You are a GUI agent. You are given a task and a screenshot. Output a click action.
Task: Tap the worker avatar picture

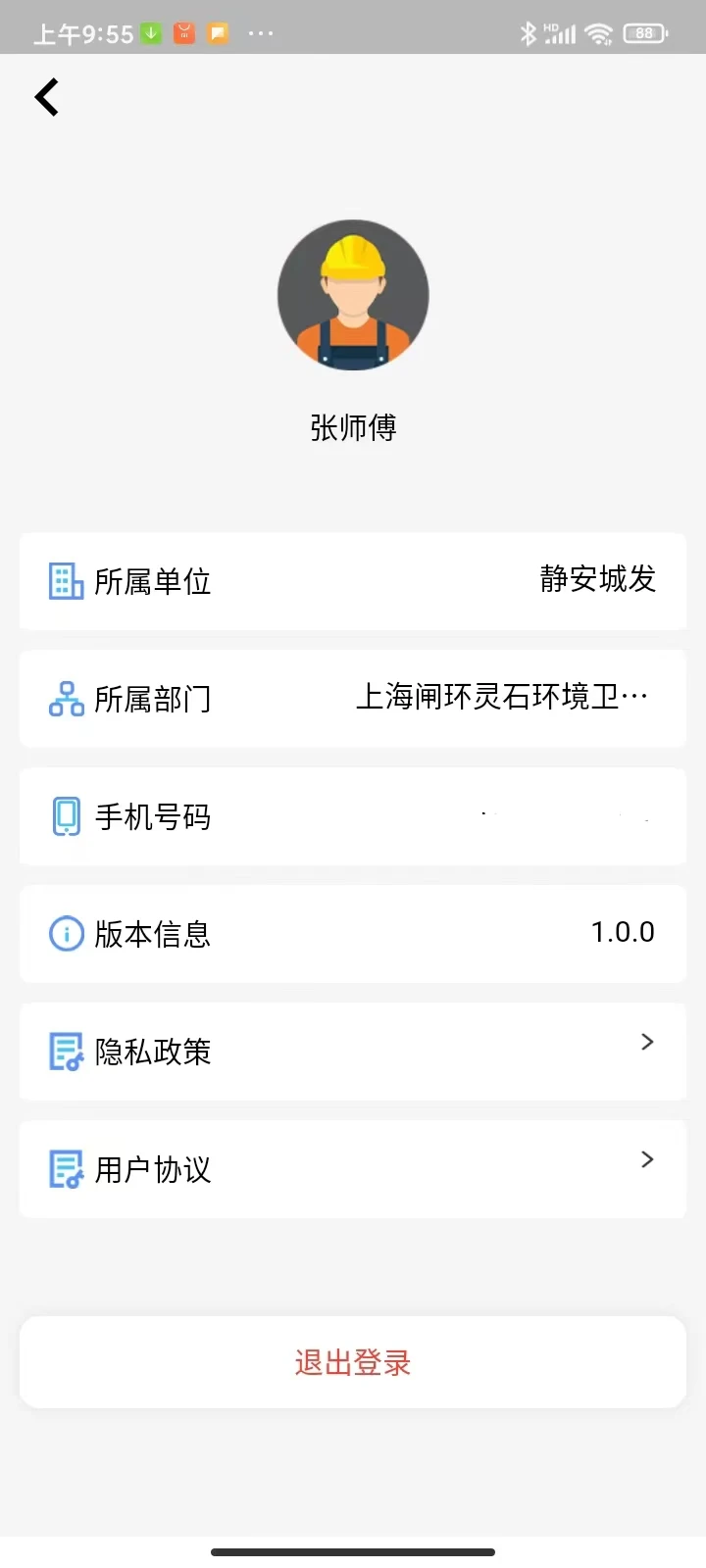pyautogui.click(x=353, y=295)
